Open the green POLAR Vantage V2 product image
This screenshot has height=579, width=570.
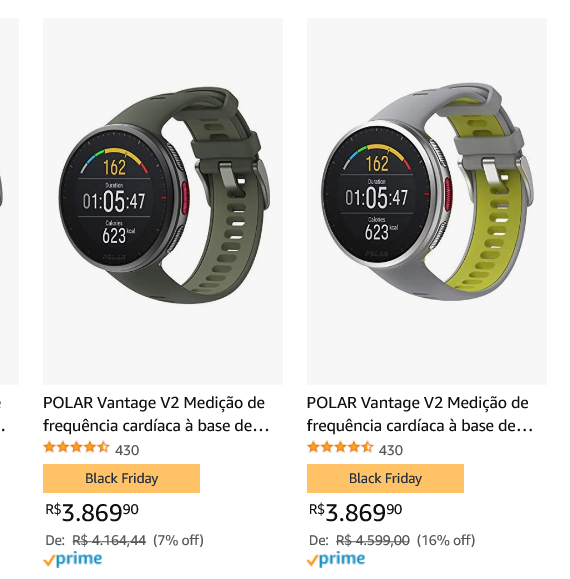coord(163,201)
